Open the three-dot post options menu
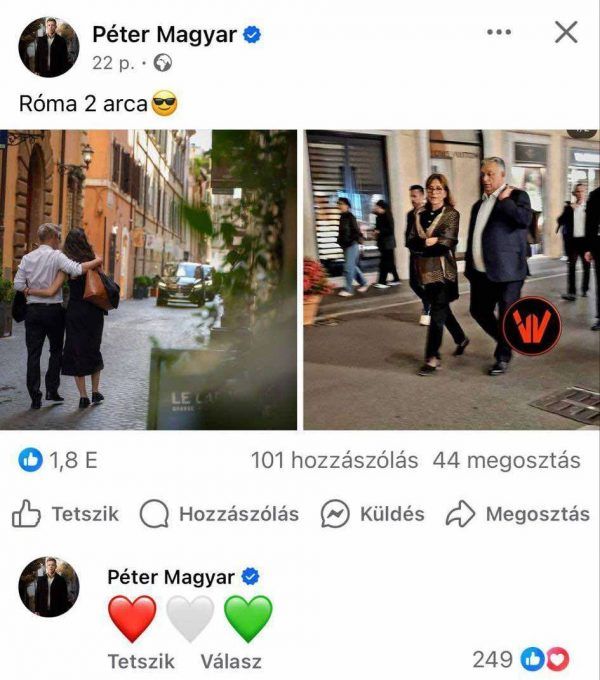The width and height of the screenshot is (600, 680). (499, 33)
